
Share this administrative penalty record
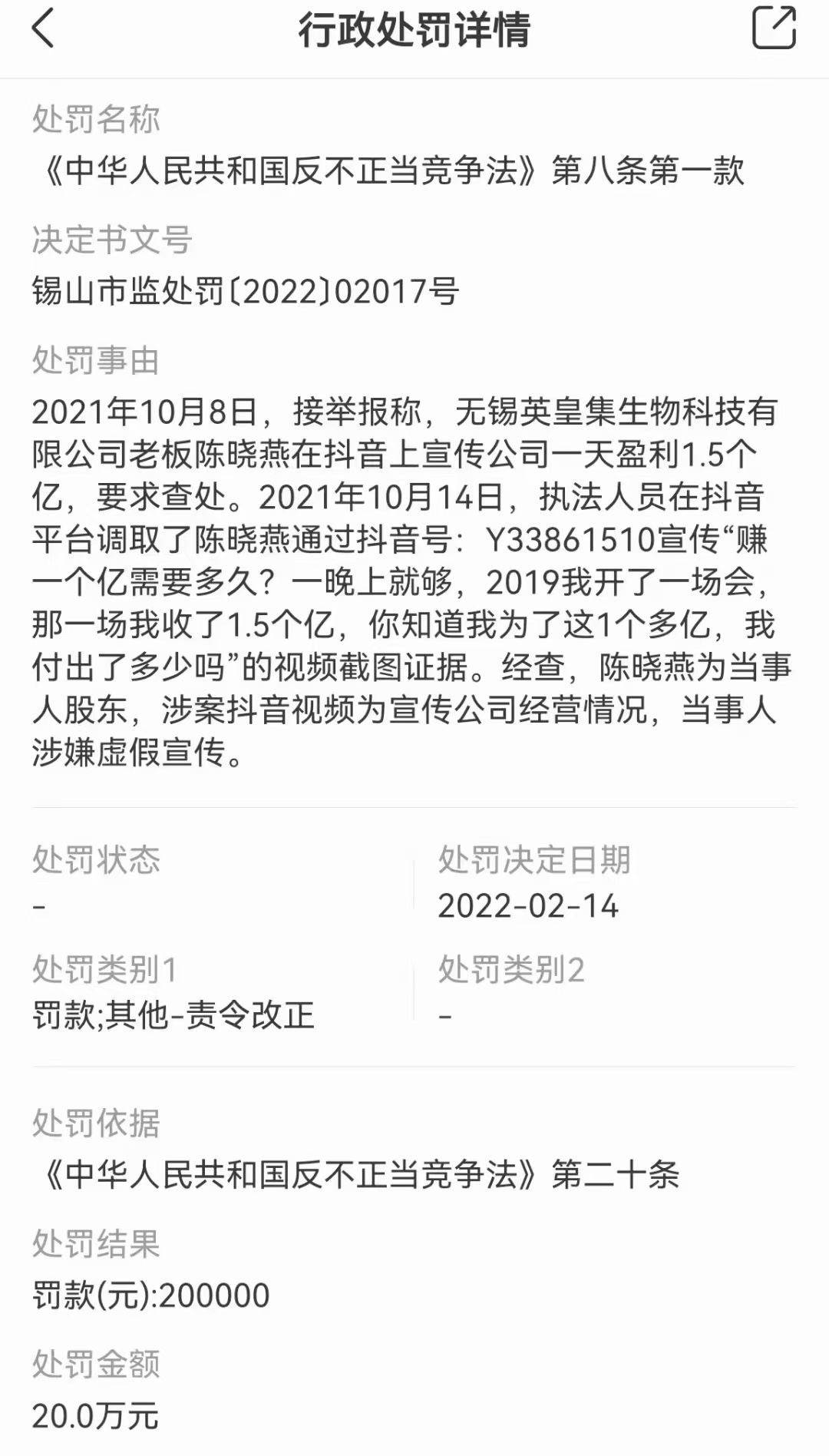[x=773, y=28]
